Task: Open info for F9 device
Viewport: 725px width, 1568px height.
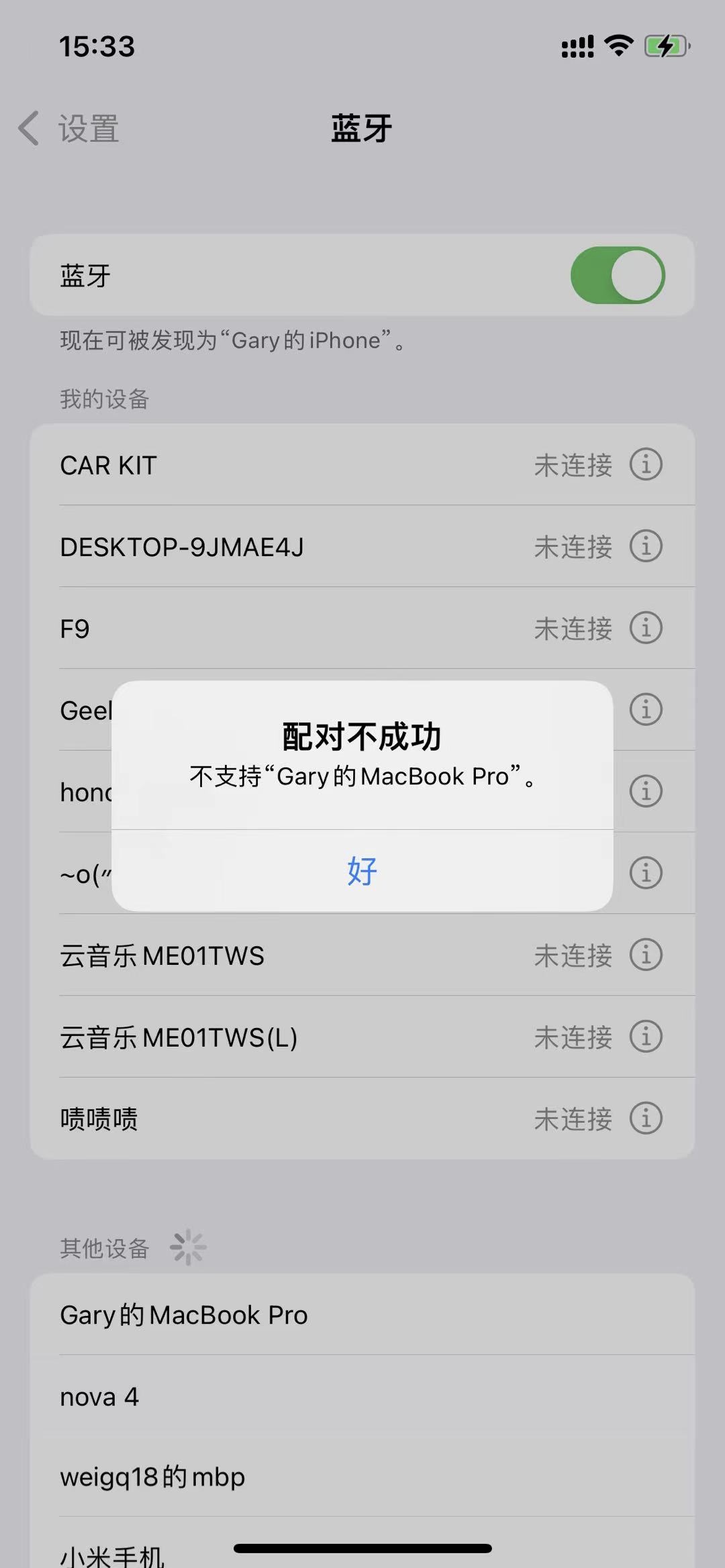Action: [x=646, y=628]
